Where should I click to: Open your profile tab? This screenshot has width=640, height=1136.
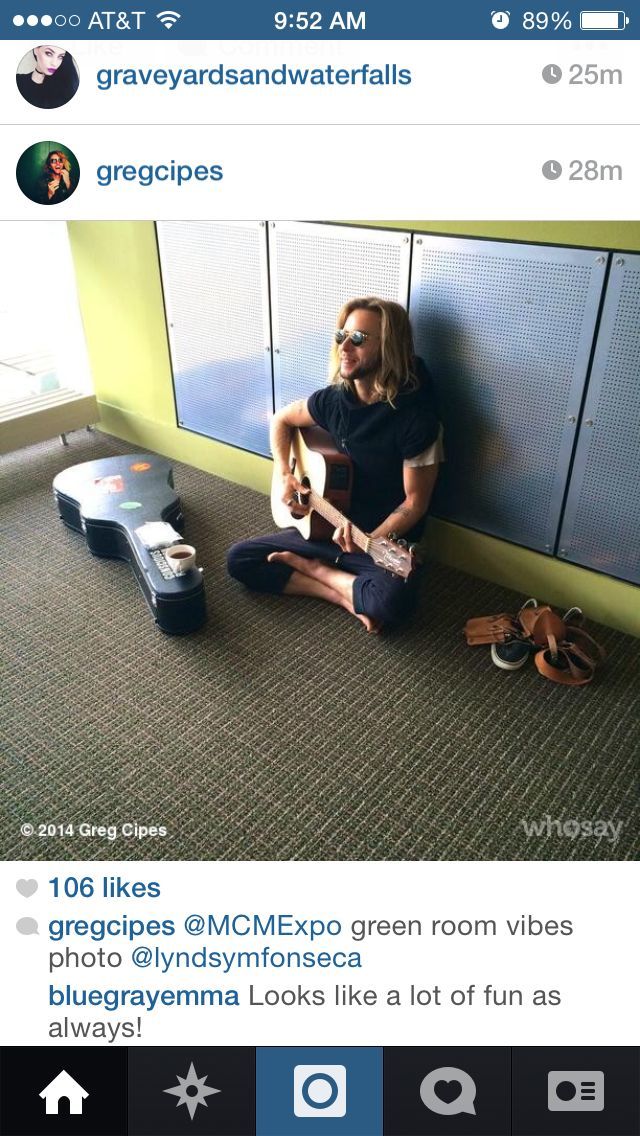[576, 1091]
